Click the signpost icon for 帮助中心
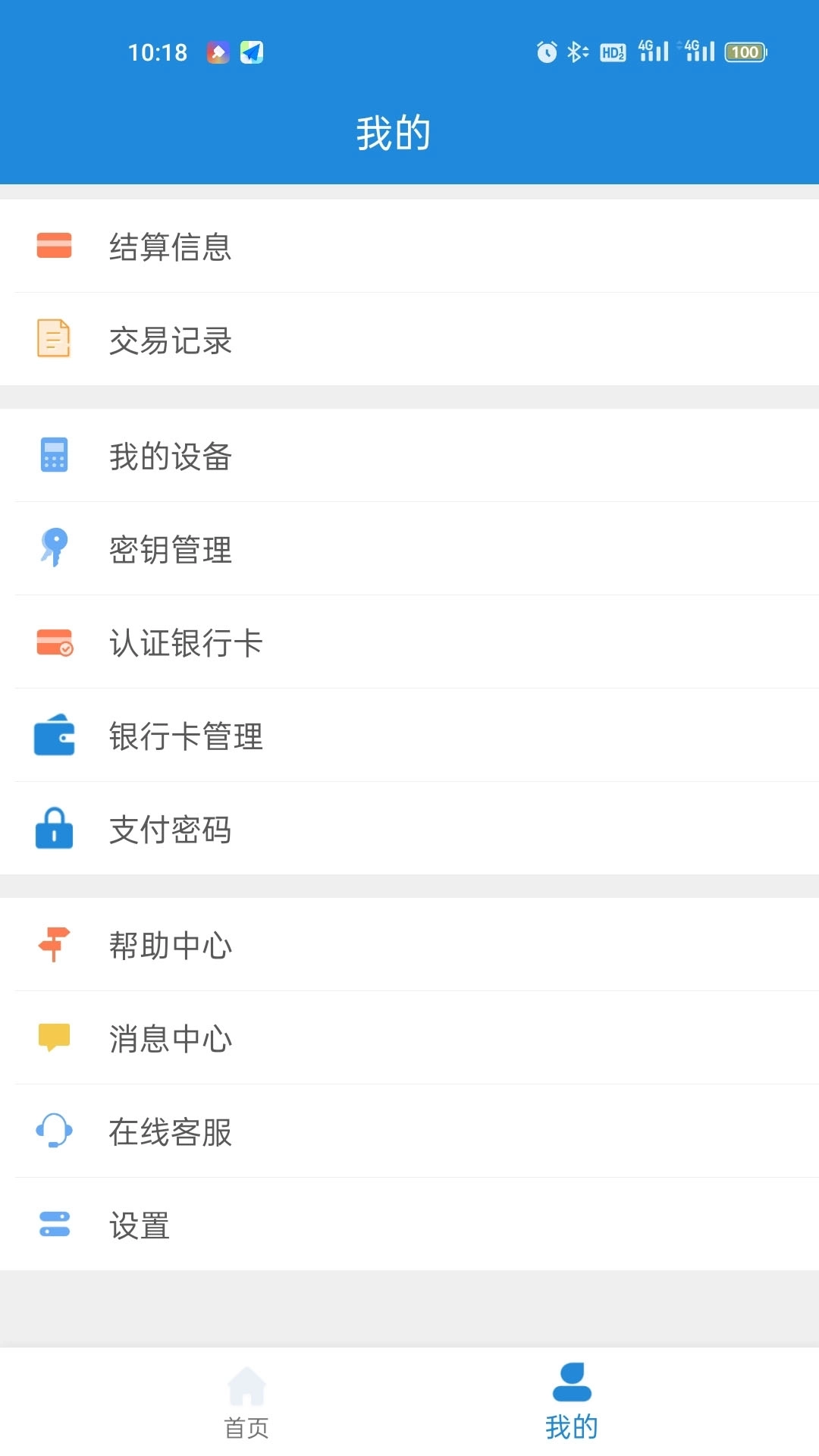 [x=53, y=943]
